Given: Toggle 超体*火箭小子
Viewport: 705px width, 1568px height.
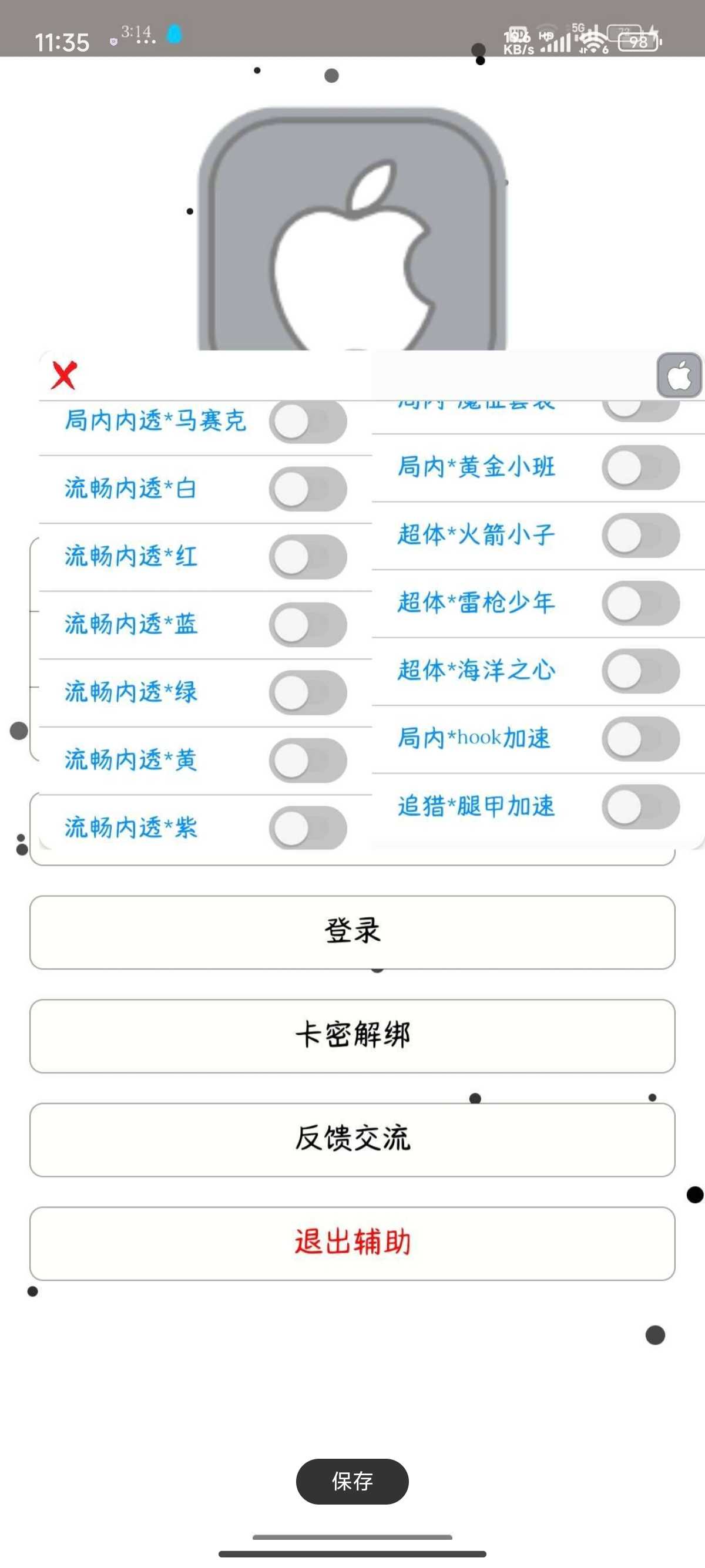Looking at the screenshot, I should pos(640,536).
